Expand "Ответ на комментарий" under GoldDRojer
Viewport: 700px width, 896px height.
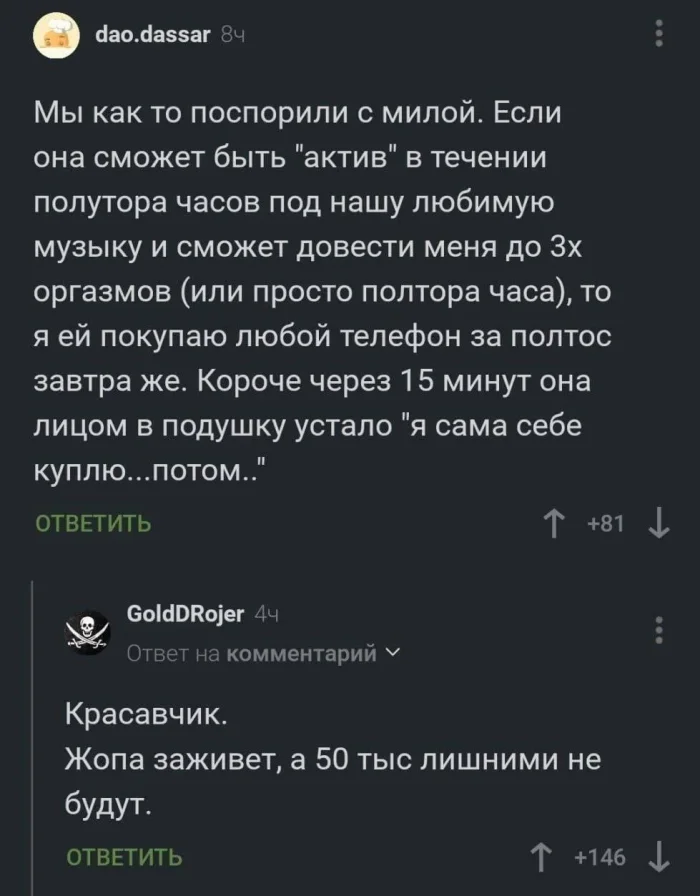264,653
